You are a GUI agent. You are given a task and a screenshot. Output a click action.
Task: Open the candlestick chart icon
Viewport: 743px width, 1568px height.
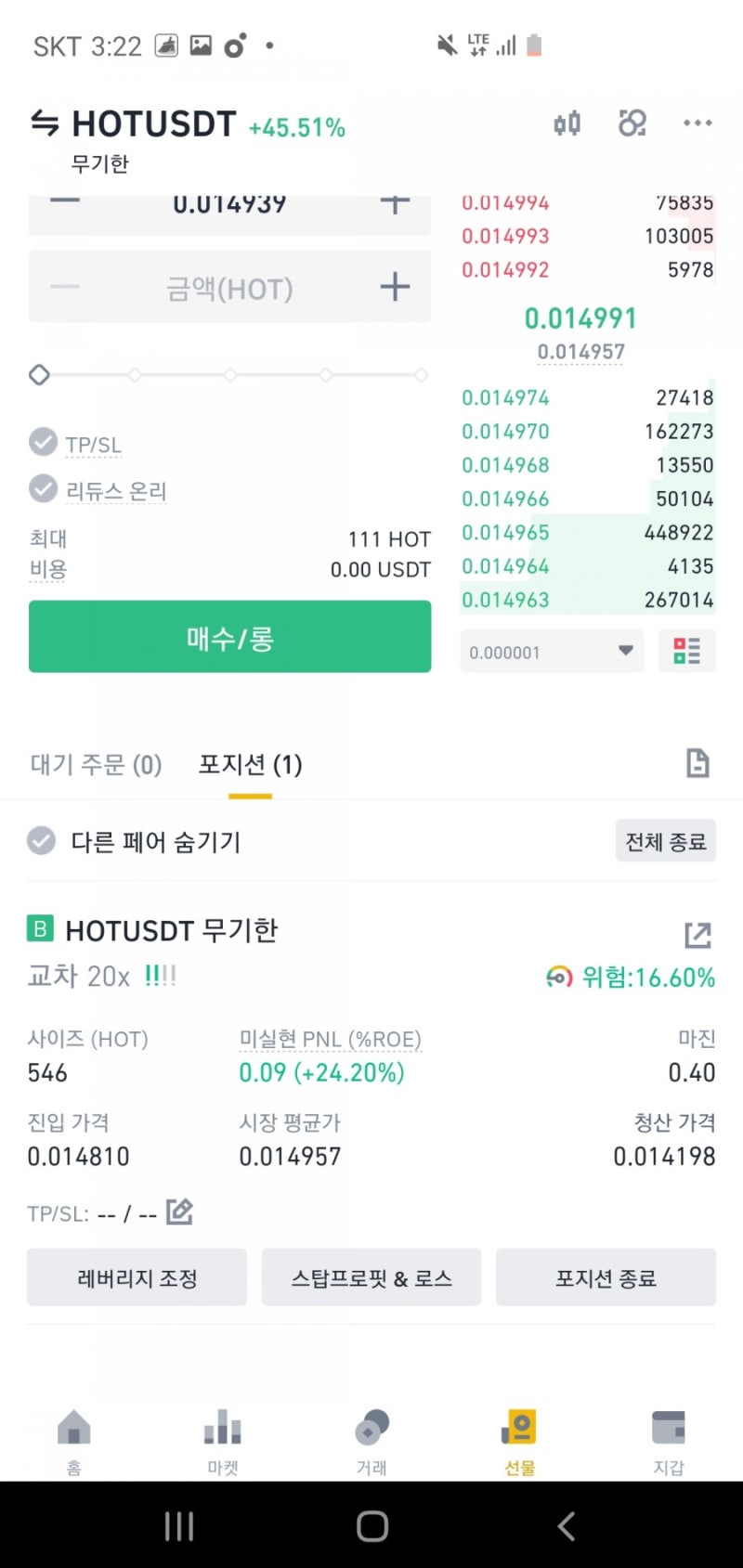pyautogui.click(x=567, y=123)
